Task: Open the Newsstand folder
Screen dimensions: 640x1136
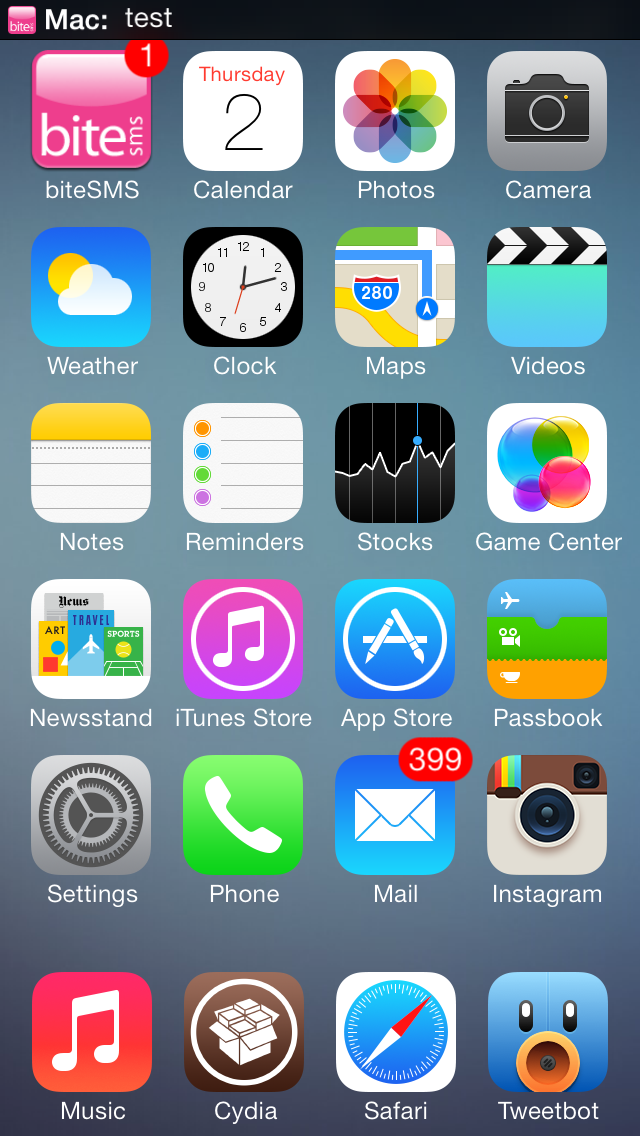Action: [x=91, y=639]
